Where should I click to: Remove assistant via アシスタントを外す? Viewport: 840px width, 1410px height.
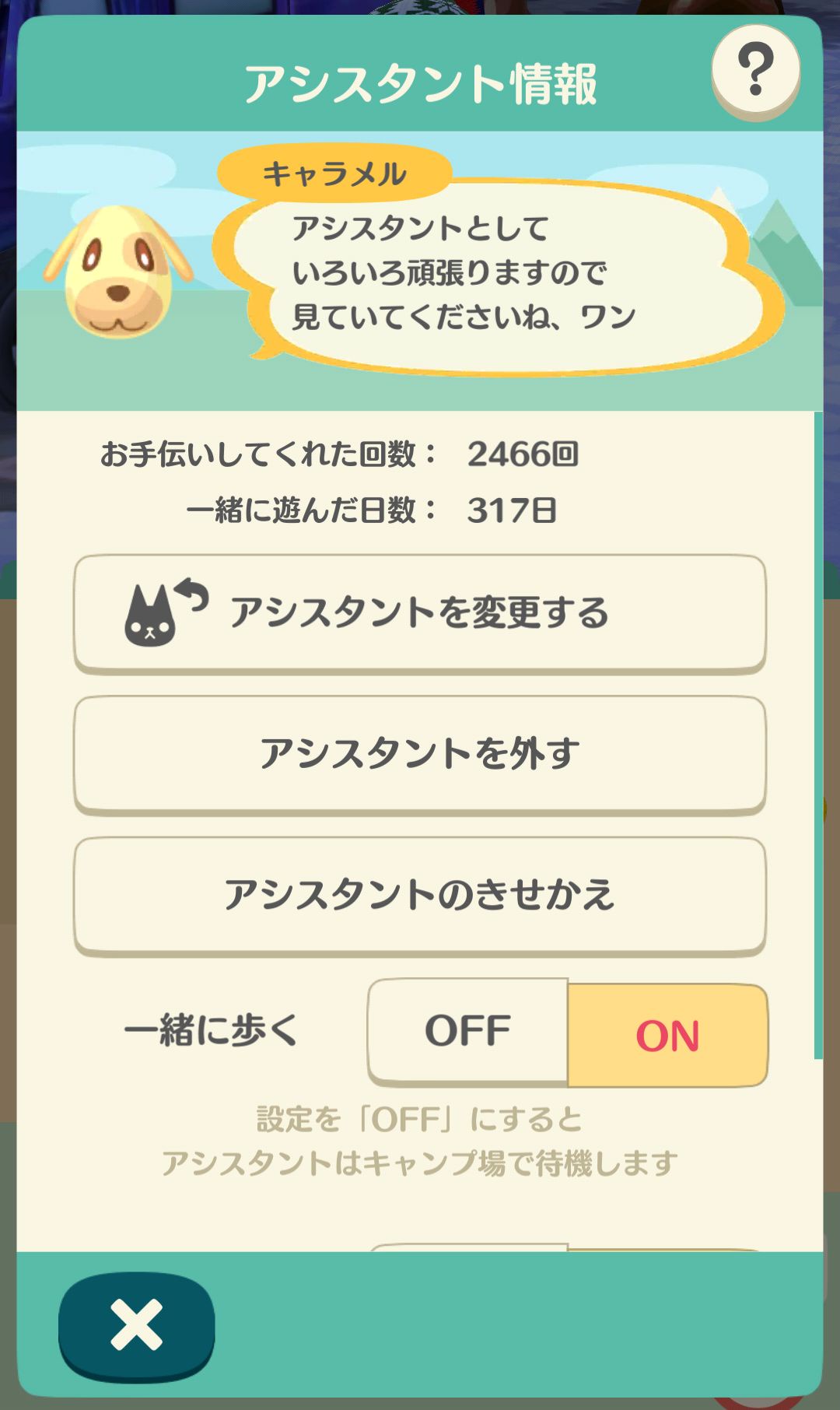(x=420, y=753)
